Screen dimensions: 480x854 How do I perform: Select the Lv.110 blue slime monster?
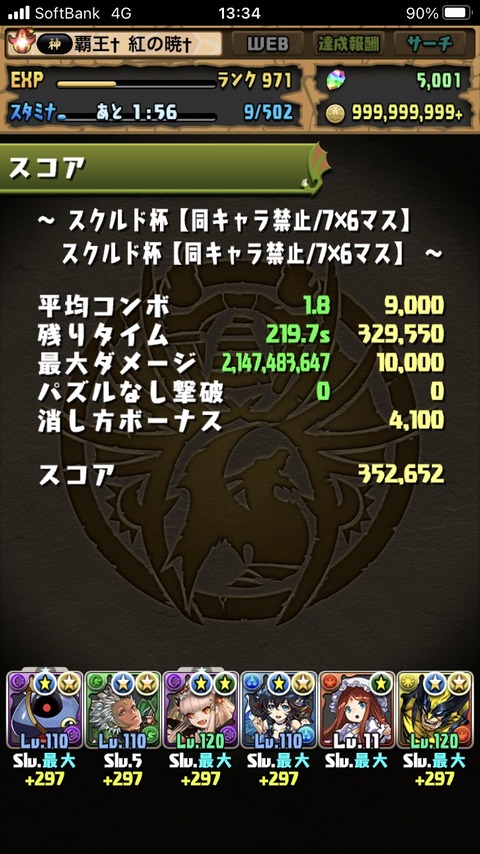(45, 709)
